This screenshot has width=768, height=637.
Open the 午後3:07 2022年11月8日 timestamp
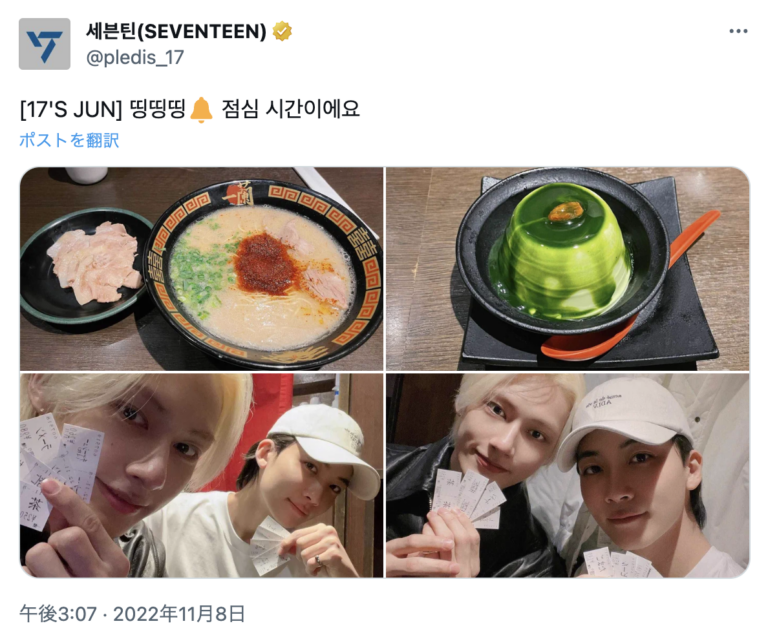coord(132,613)
